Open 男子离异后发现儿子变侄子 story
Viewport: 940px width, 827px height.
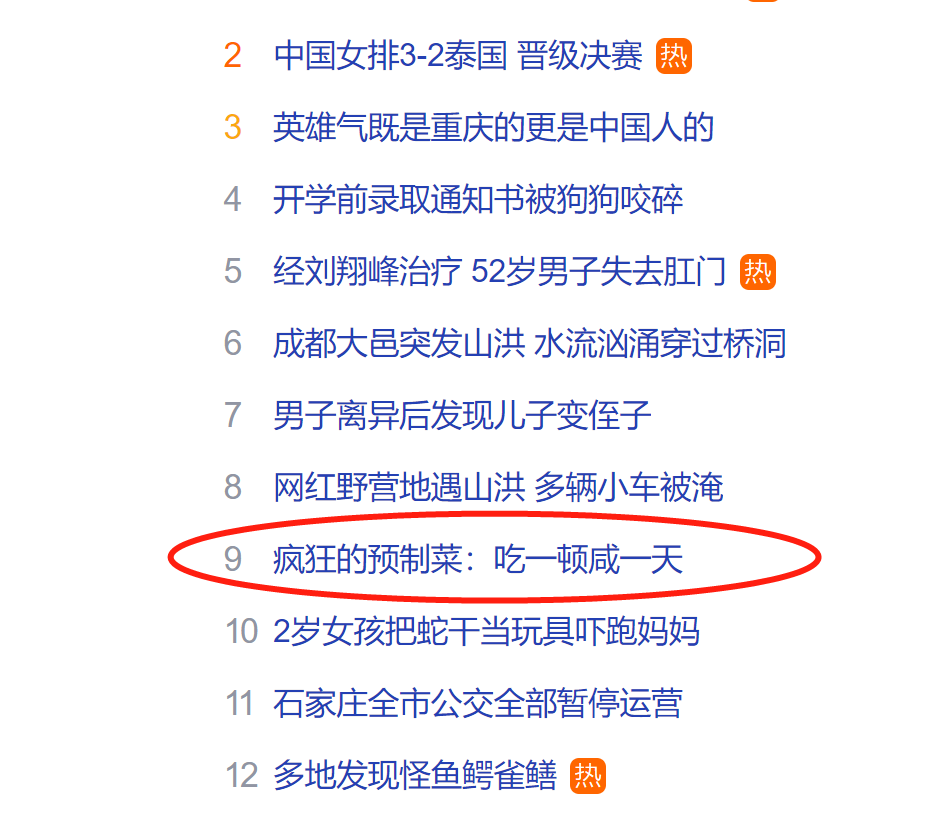(x=462, y=415)
